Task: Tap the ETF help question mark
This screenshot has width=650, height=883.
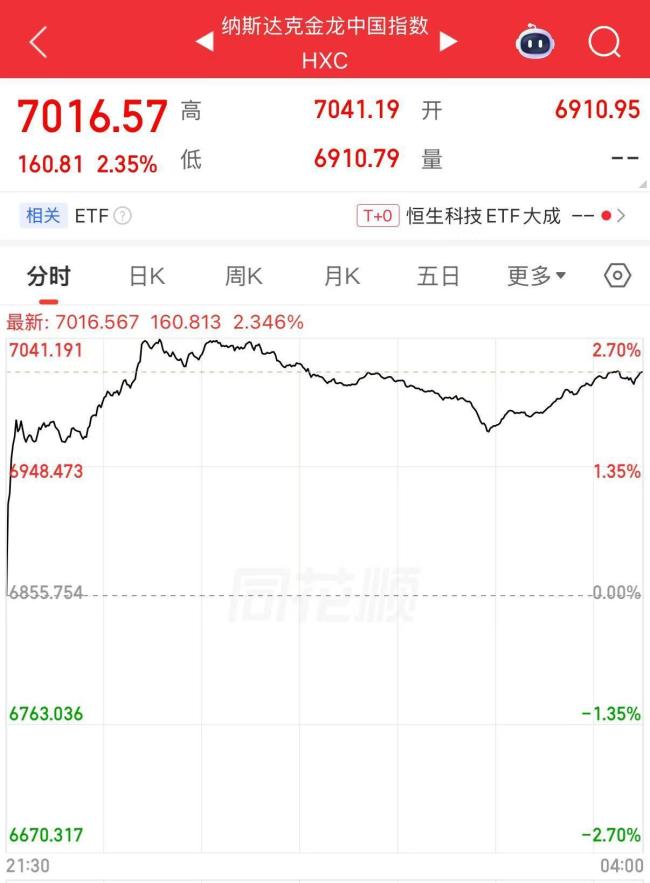Action: 122,216
